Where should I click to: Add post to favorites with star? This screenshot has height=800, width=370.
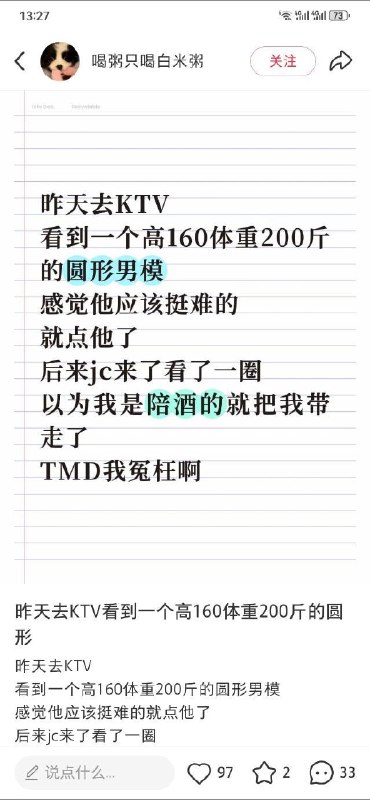click(x=264, y=773)
